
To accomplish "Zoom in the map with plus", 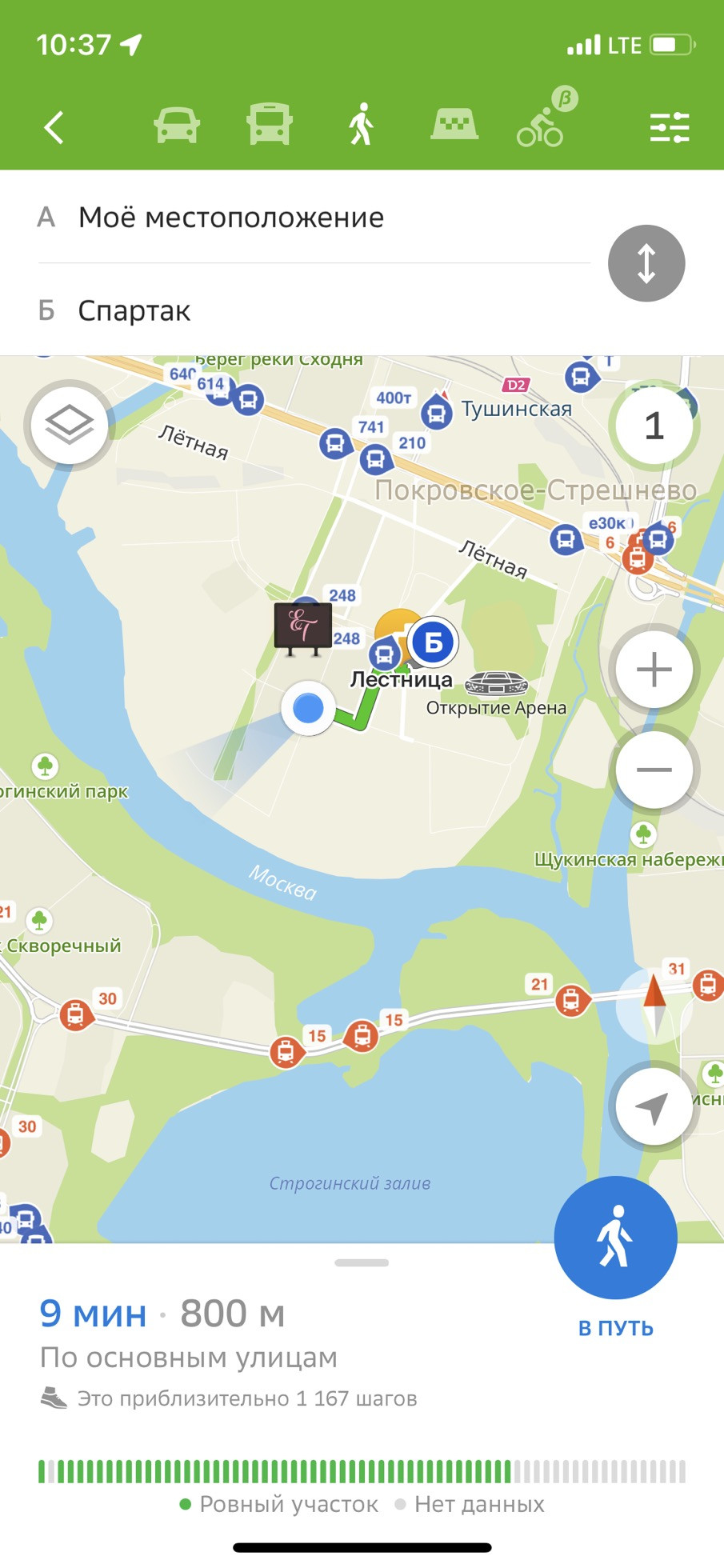I will (x=654, y=670).
